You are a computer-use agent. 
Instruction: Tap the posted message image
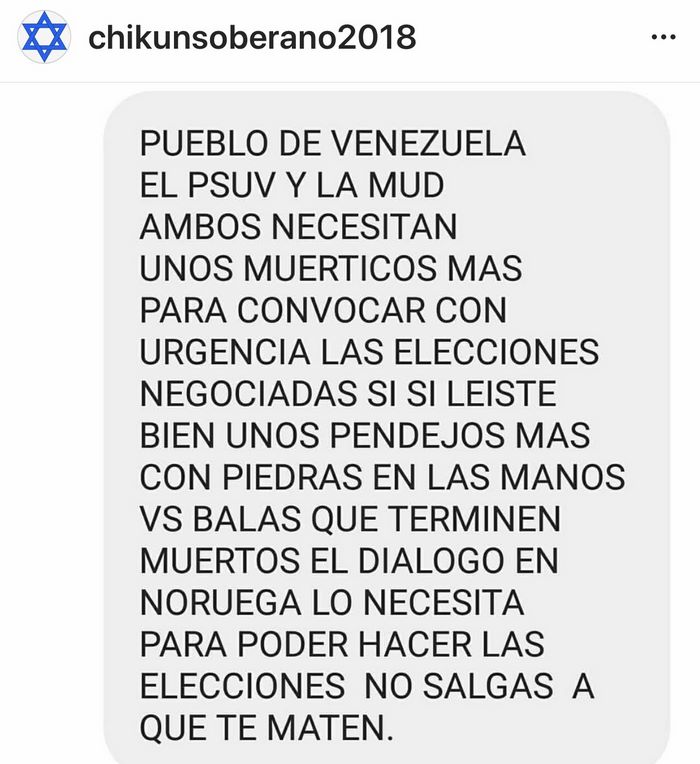click(x=385, y=430)
